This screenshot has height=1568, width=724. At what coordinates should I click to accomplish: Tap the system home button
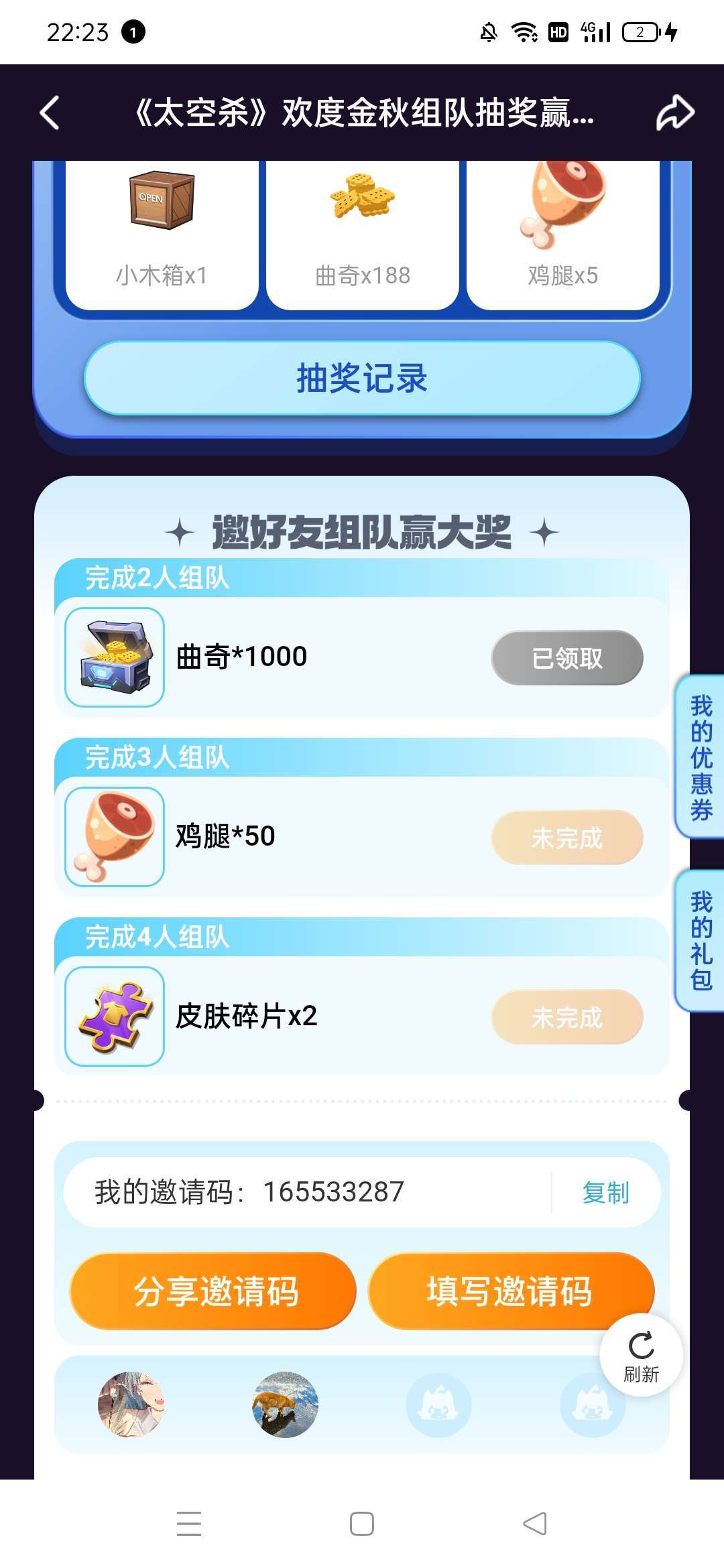click(x=362, y=1524)
